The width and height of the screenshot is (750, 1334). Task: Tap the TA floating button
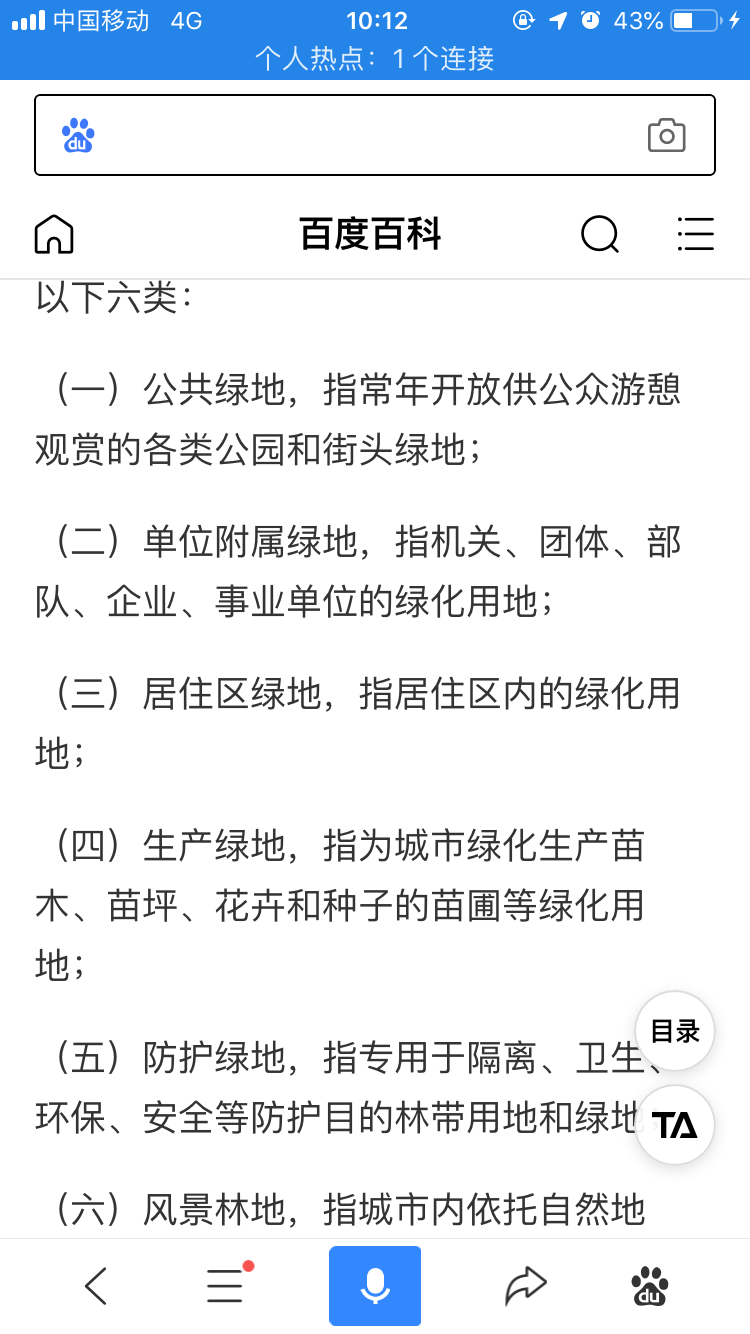pos(675,1125)
